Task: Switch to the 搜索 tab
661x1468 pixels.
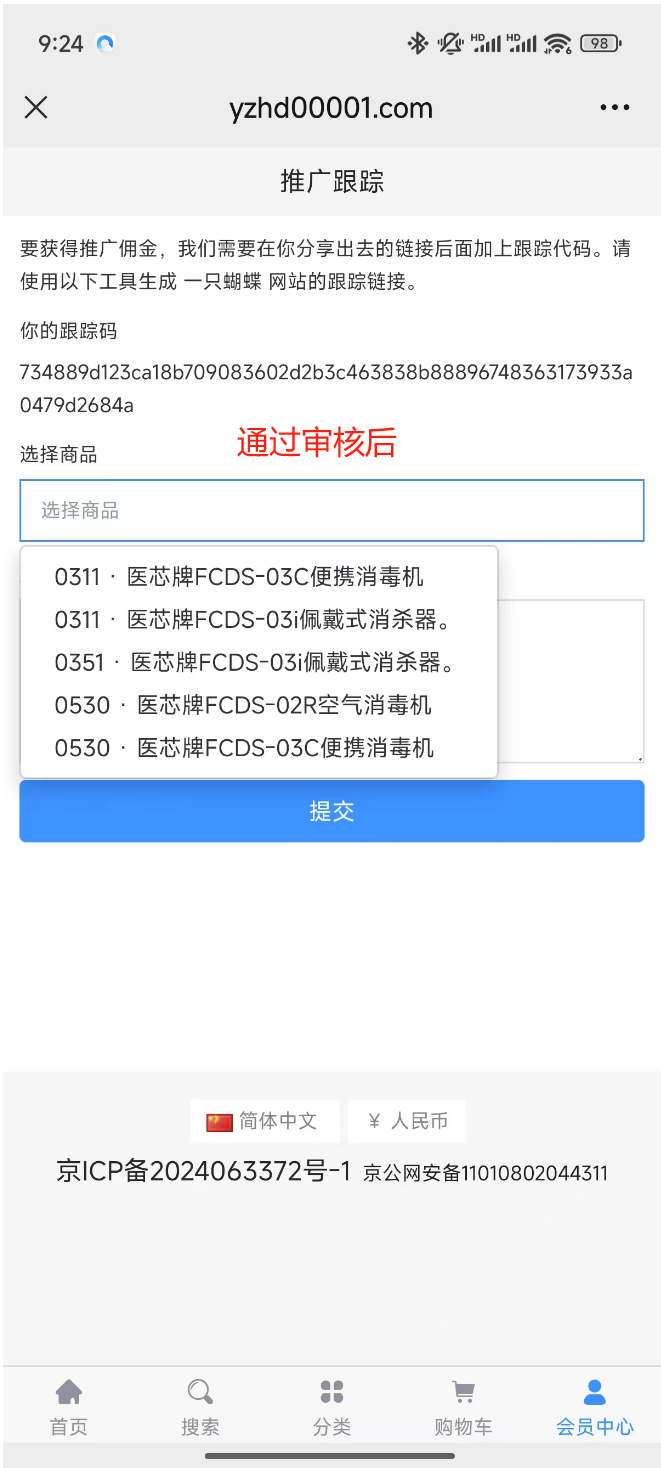Action: (x=200, y=1407)
